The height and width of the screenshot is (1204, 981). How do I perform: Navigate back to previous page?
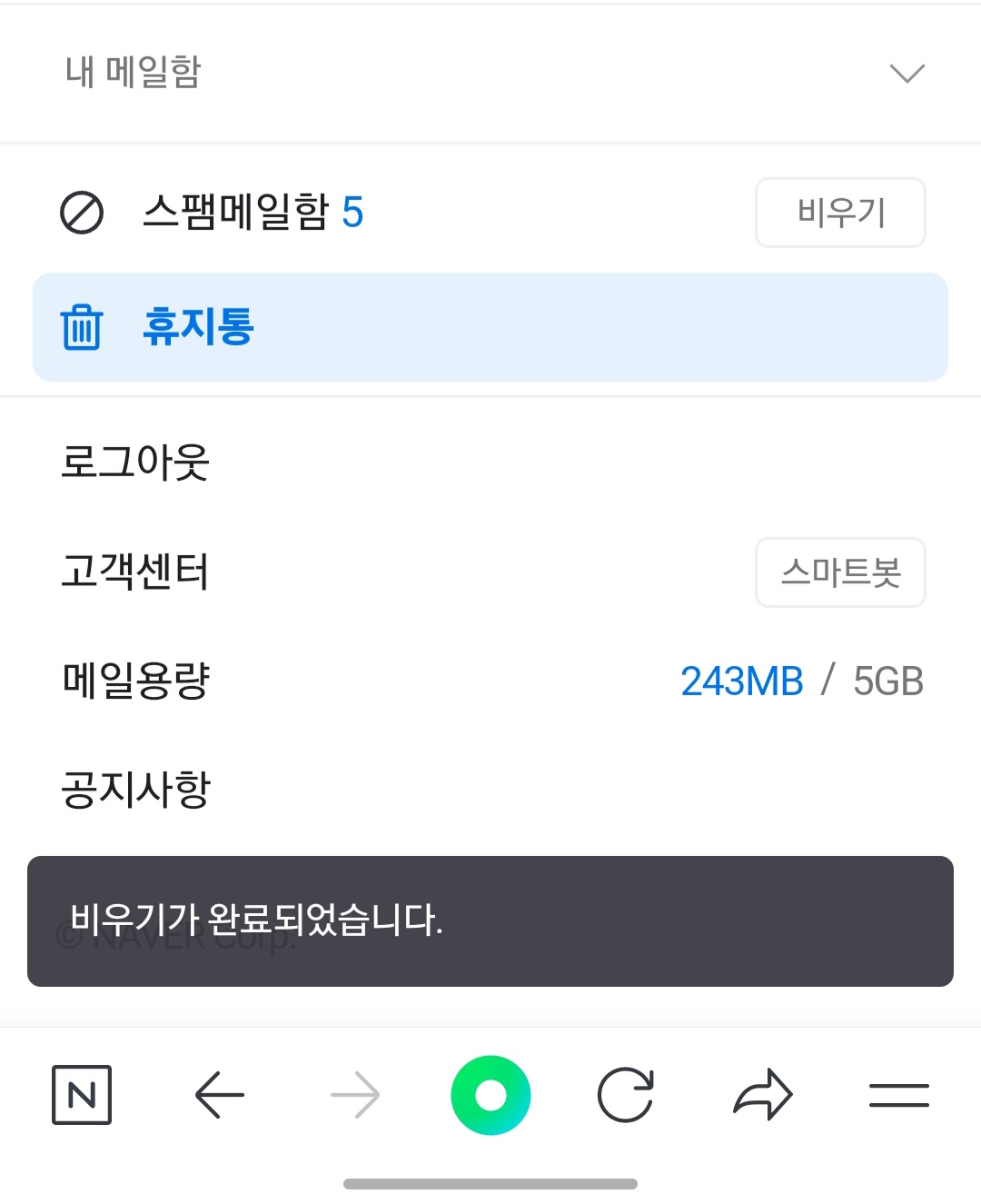click(x=220, y=1095)
